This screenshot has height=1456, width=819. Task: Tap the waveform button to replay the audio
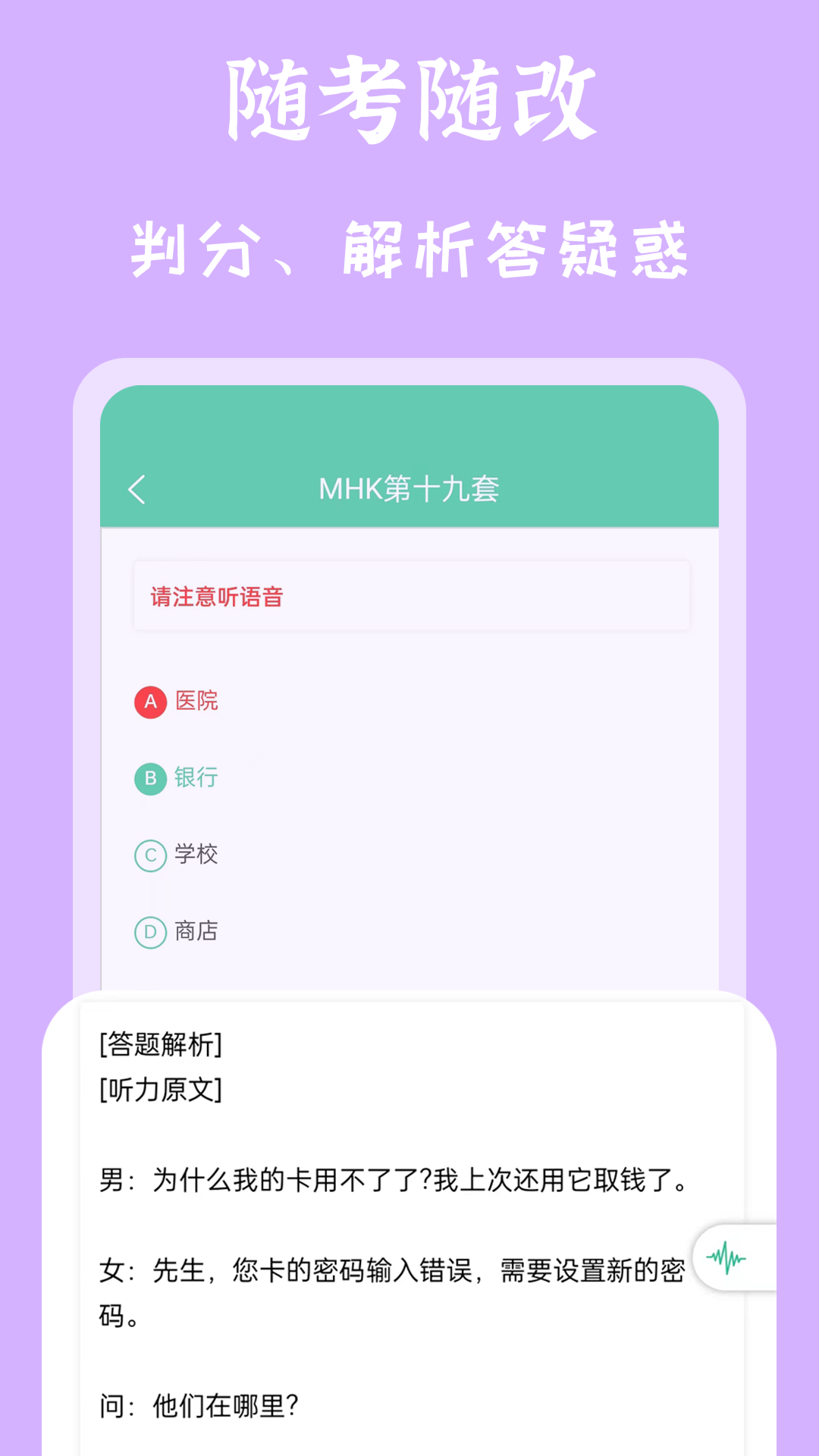point(726,1257)
